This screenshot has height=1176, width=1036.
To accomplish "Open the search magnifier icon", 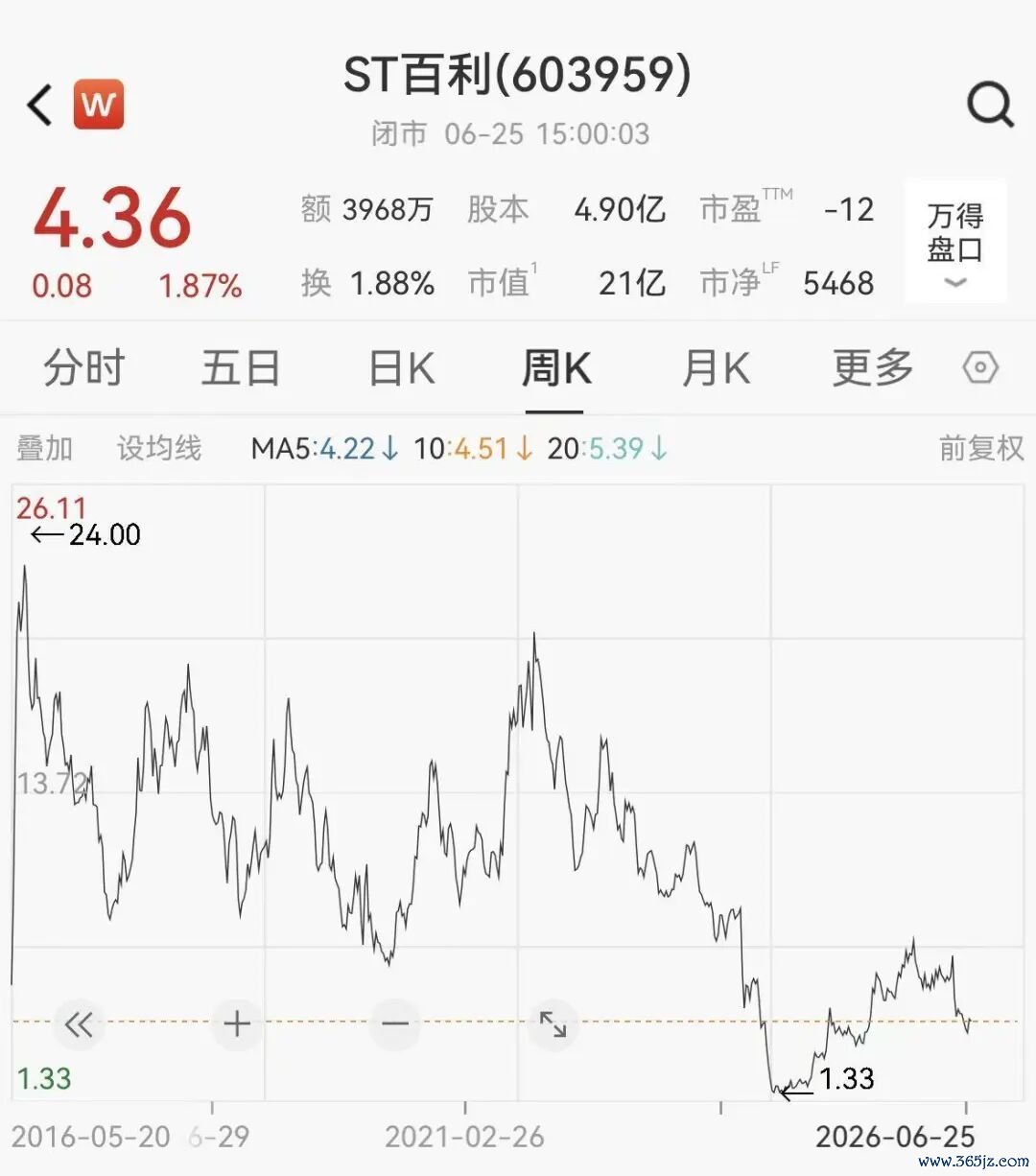I will [x=990, y=104].
